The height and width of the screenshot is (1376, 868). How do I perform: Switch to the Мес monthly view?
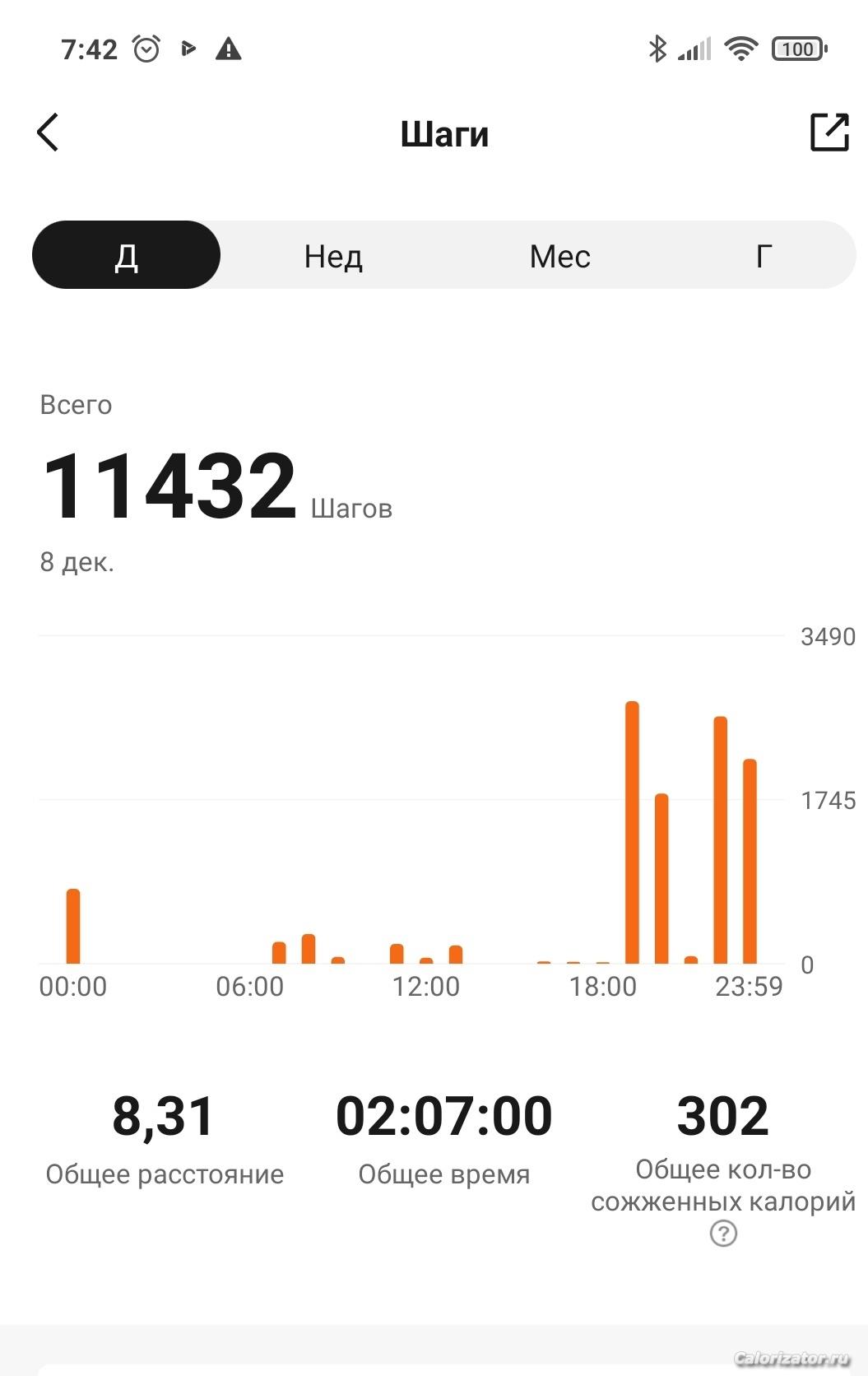point(559,256)
